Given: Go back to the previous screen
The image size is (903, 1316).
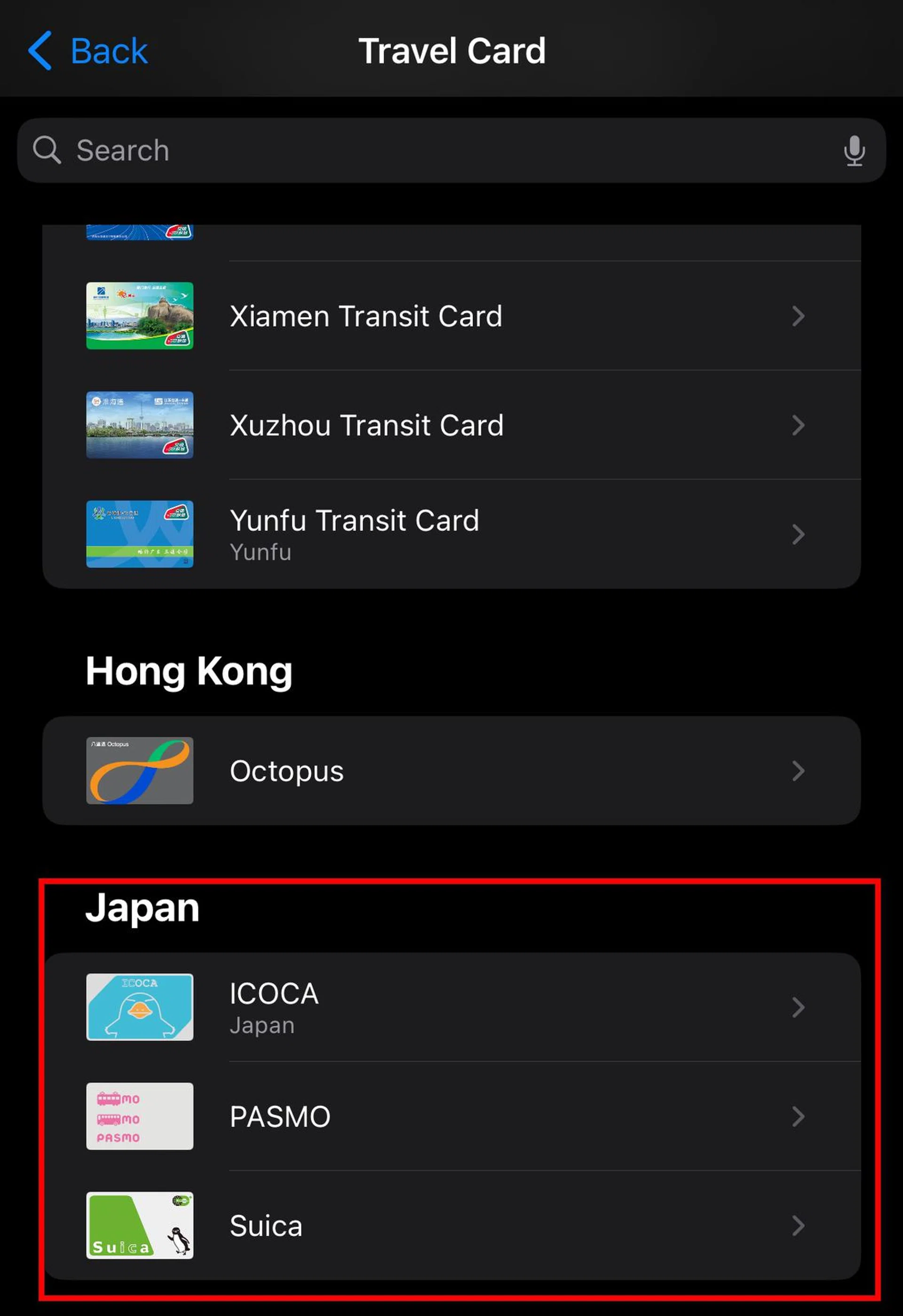Looking at the screenshot, I should 89,51.
